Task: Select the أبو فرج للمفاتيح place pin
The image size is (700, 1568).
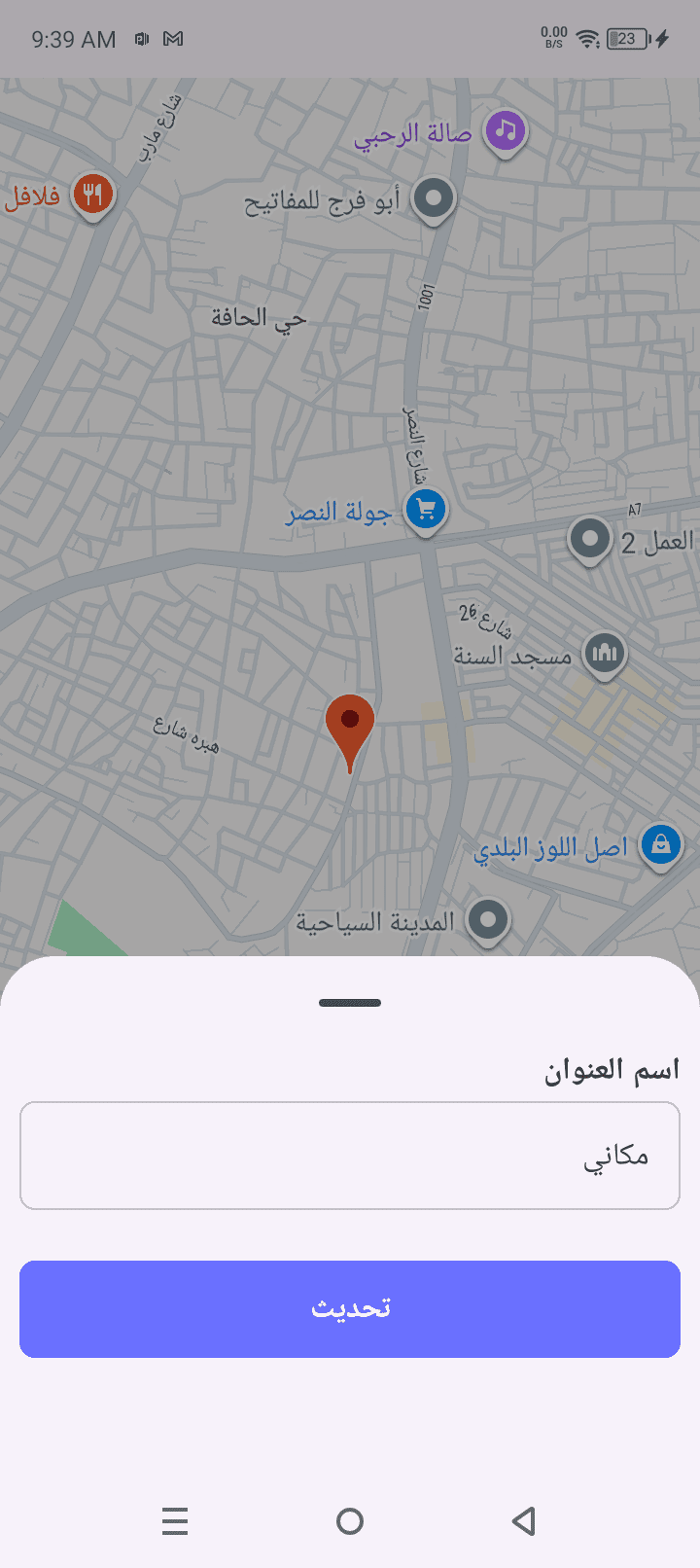Action: tap(434, 199)
